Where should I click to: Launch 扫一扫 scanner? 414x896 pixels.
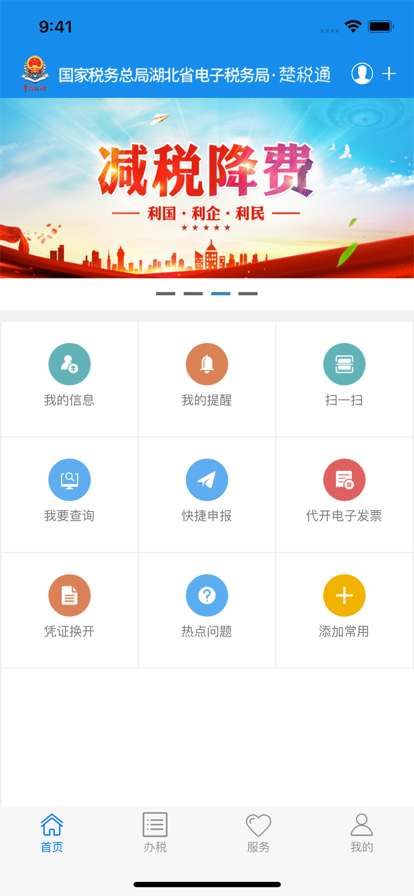click(x=344, y=379)
